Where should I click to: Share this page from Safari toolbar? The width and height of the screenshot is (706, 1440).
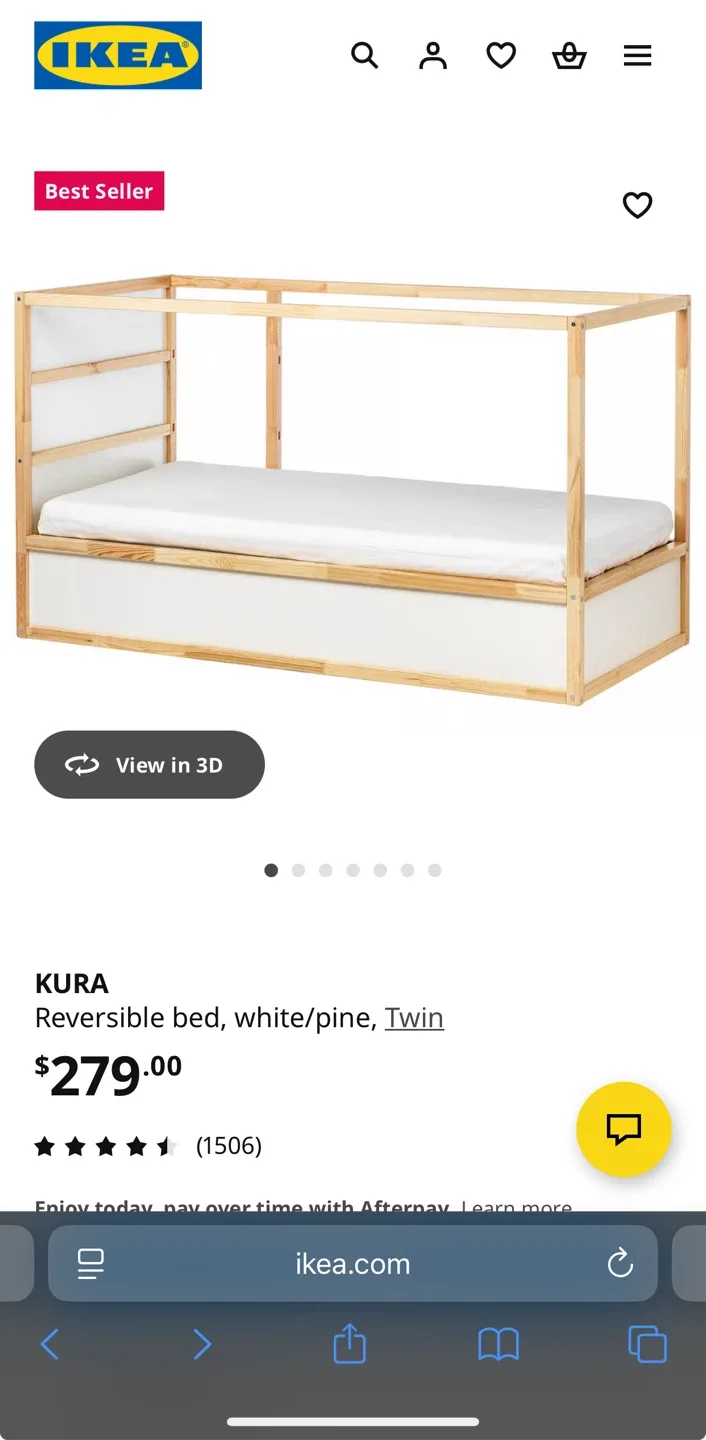click(x=349, y=1344)
